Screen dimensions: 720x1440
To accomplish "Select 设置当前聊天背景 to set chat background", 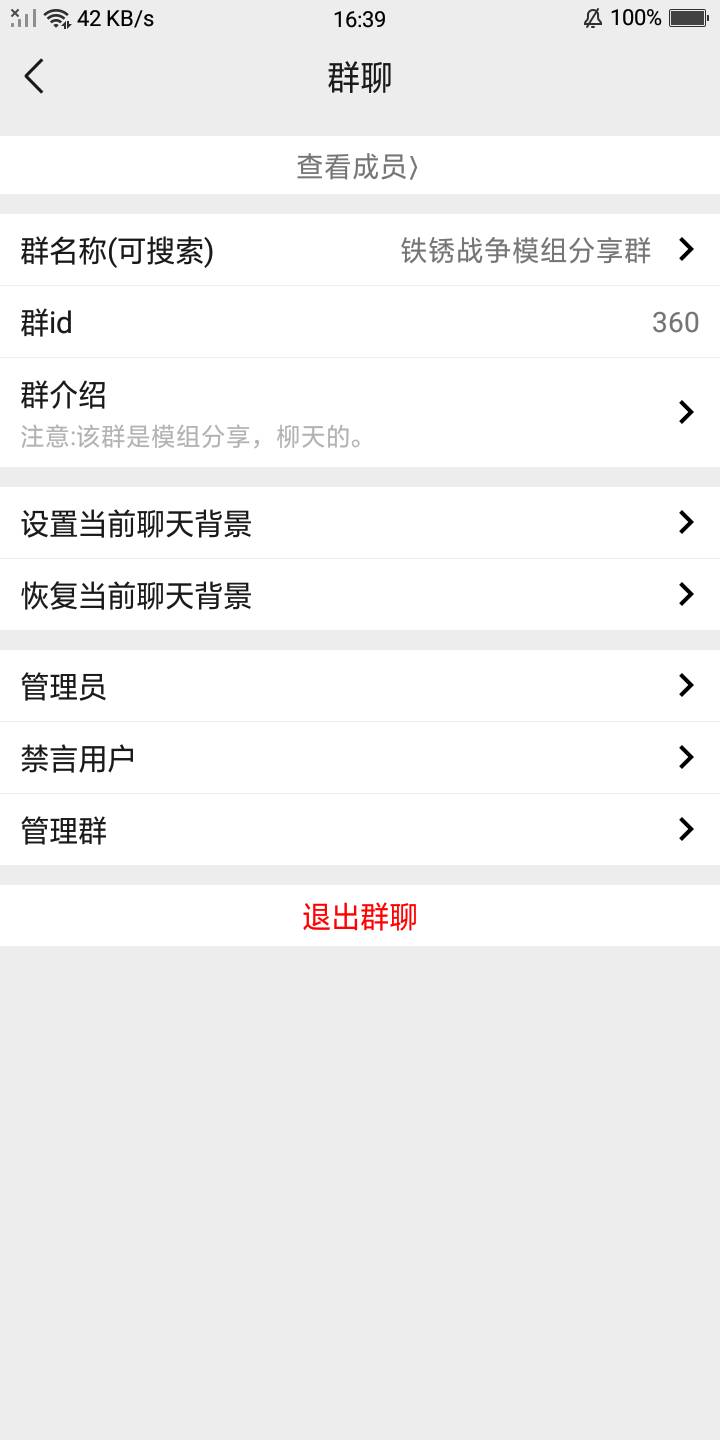I will click(x=360, y=523).
